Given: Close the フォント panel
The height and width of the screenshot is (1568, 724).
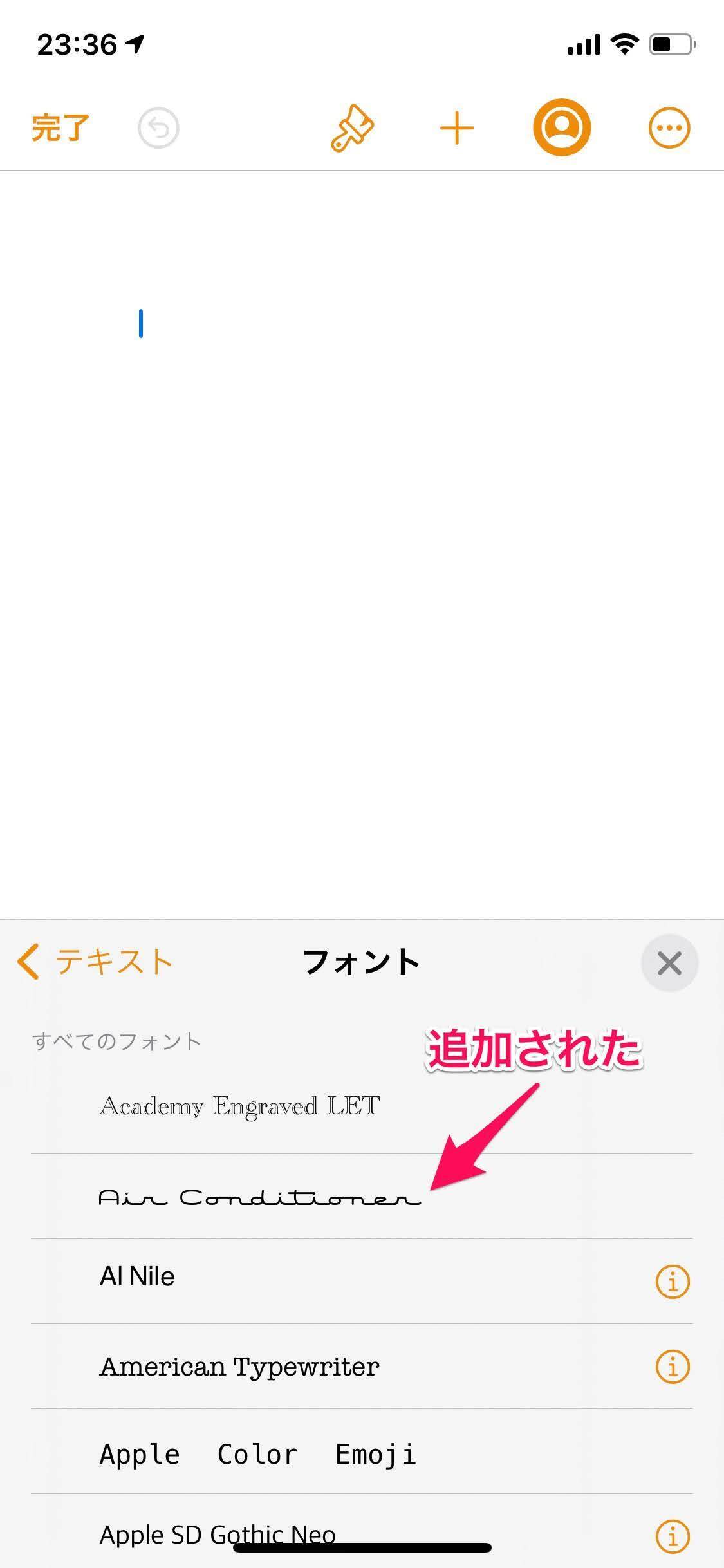Looking at the screenshot, I should (669, 964).
